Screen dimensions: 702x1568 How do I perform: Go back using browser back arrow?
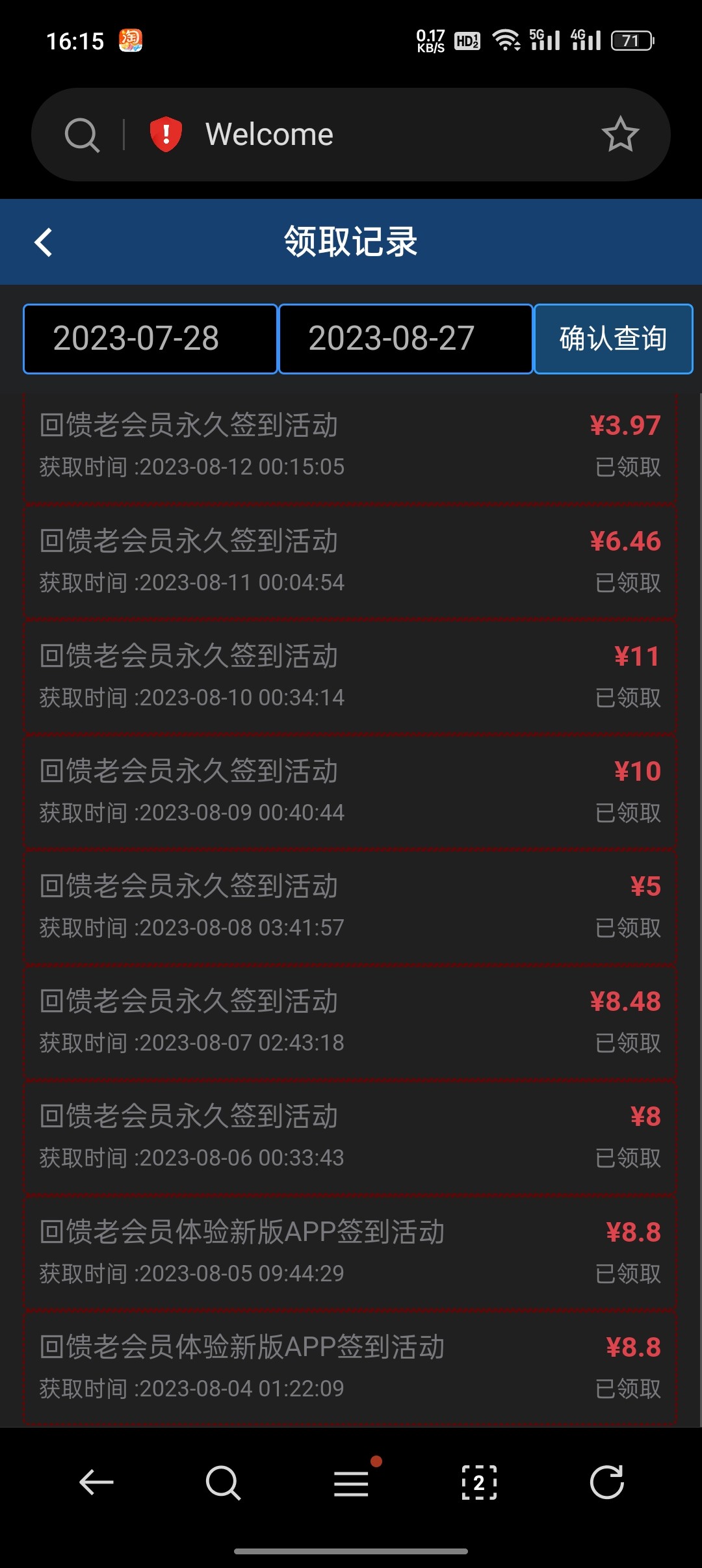click(x=96, y=1483)
